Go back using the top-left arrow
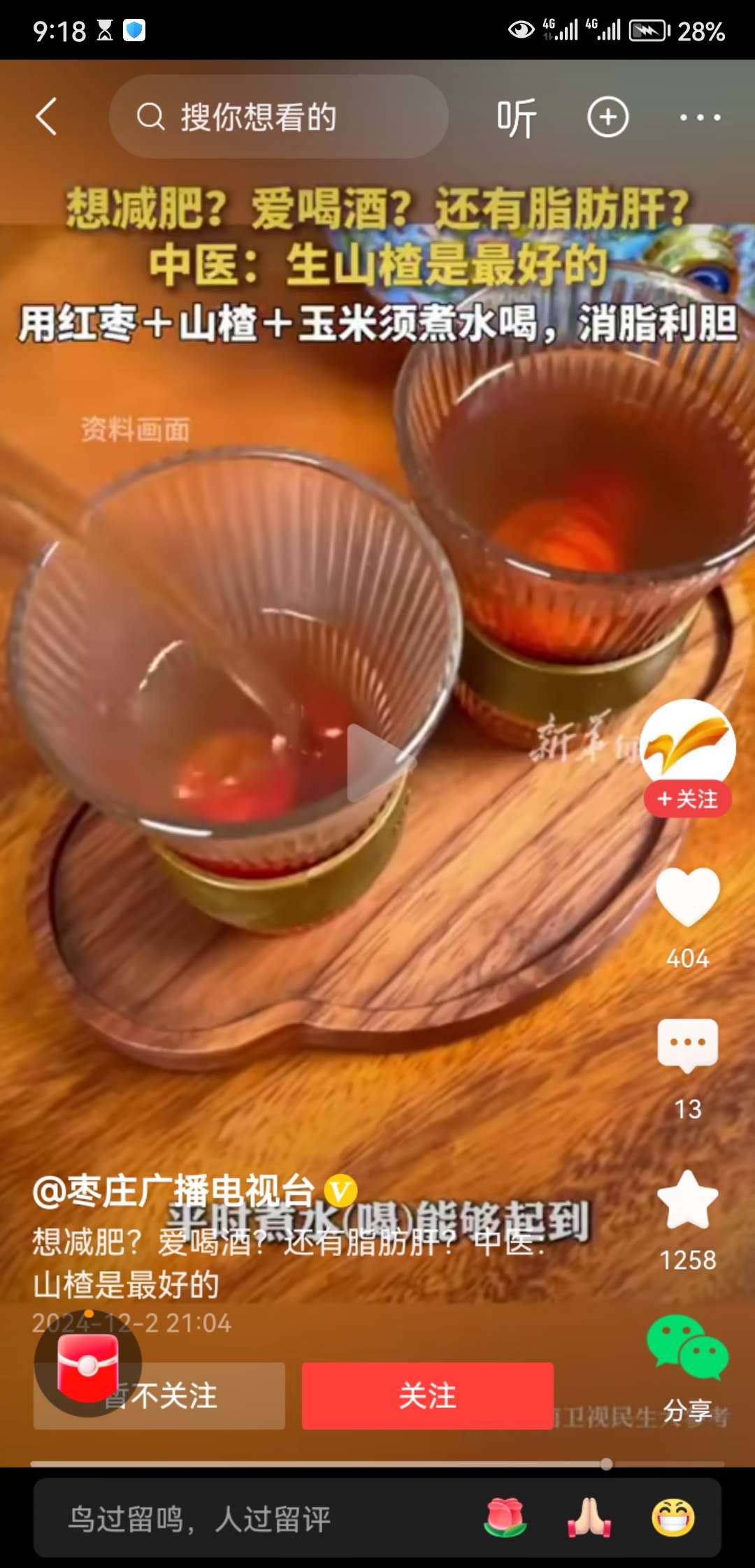Image resolution: width=755 pixels, height=1568 pixels. point(46,116)
